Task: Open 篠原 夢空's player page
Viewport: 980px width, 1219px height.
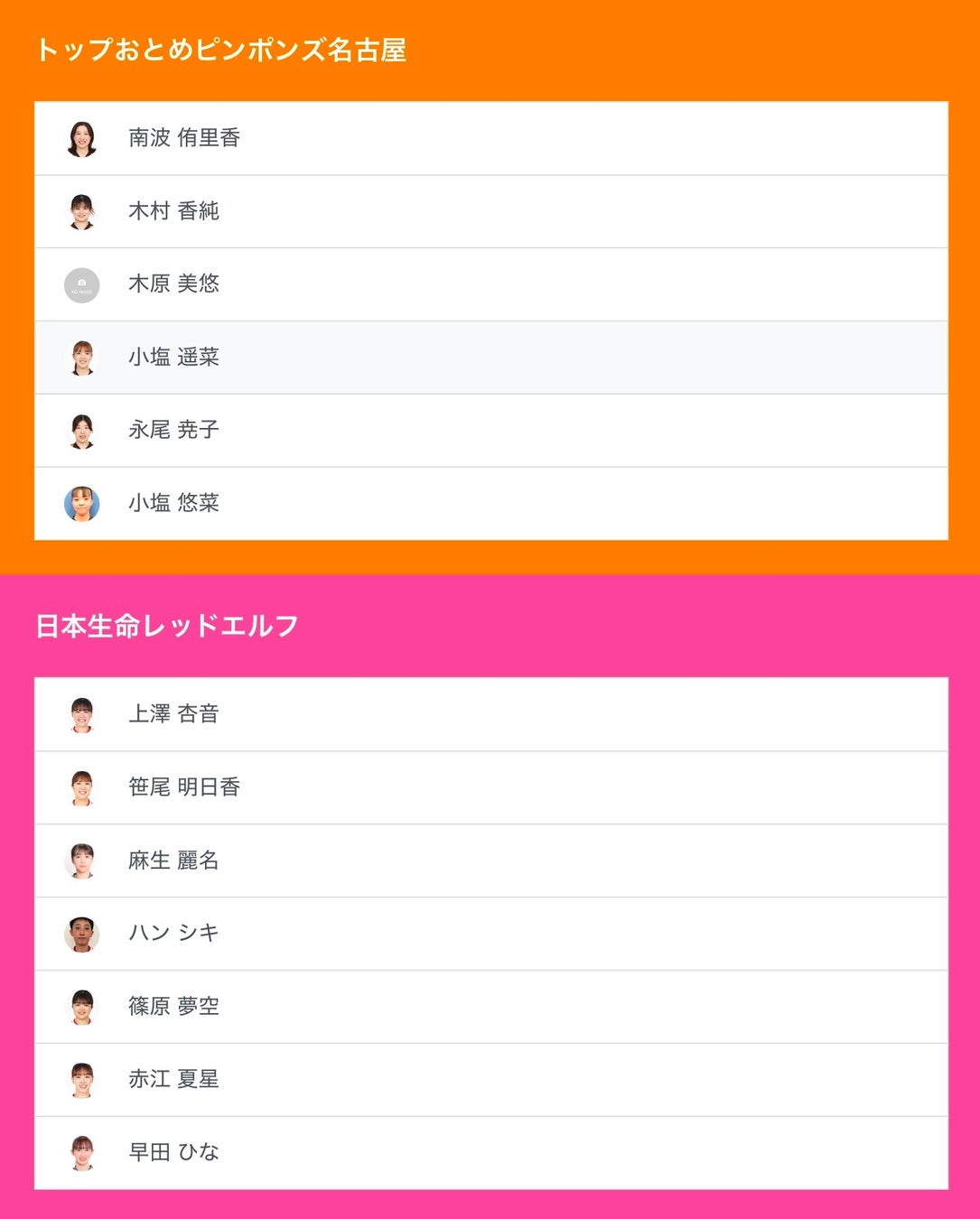Action: pos(174,1007)
